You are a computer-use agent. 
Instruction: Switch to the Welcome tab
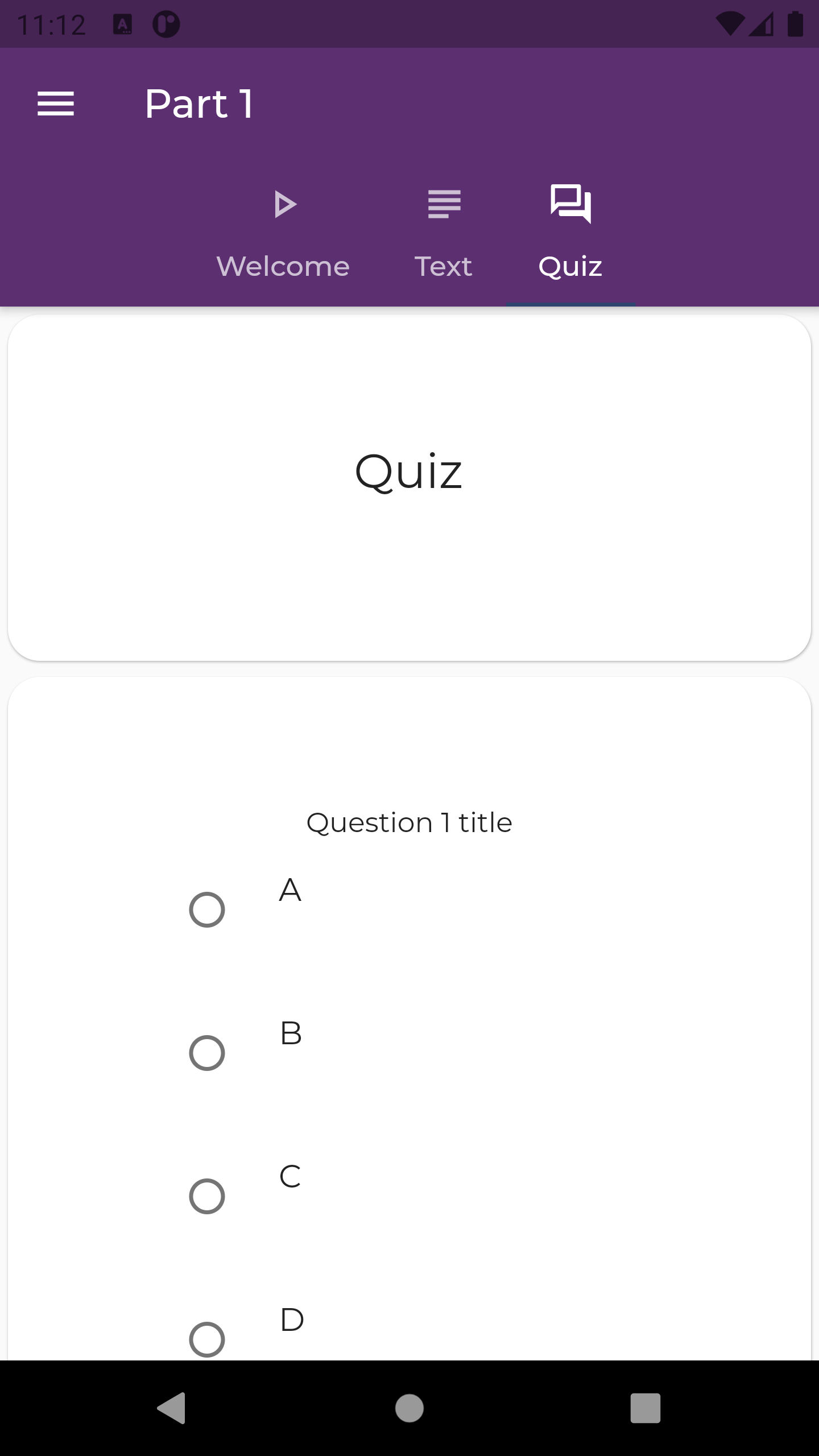click(283, 233)
